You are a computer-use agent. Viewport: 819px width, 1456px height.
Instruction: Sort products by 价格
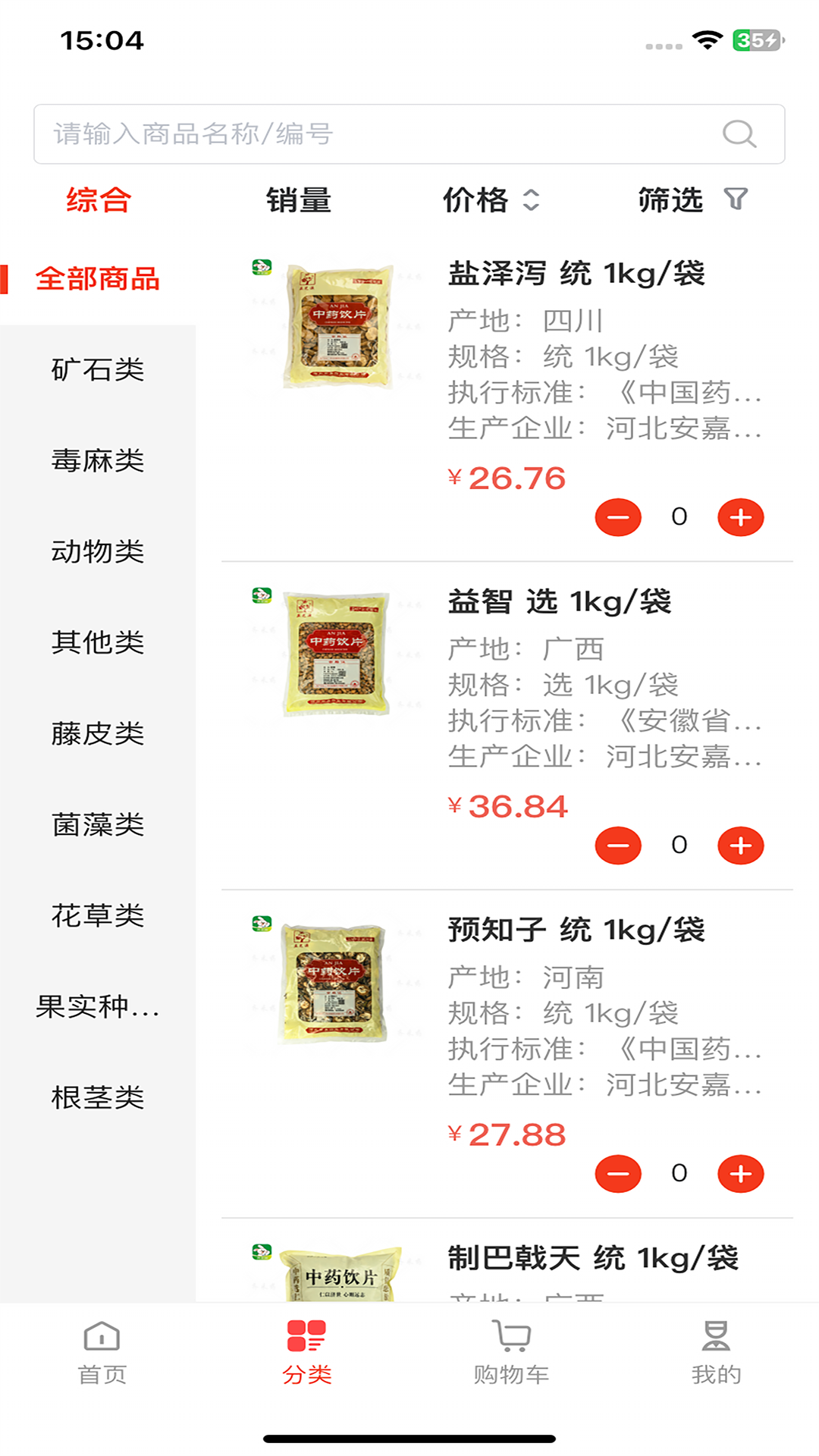coord(491,200)
